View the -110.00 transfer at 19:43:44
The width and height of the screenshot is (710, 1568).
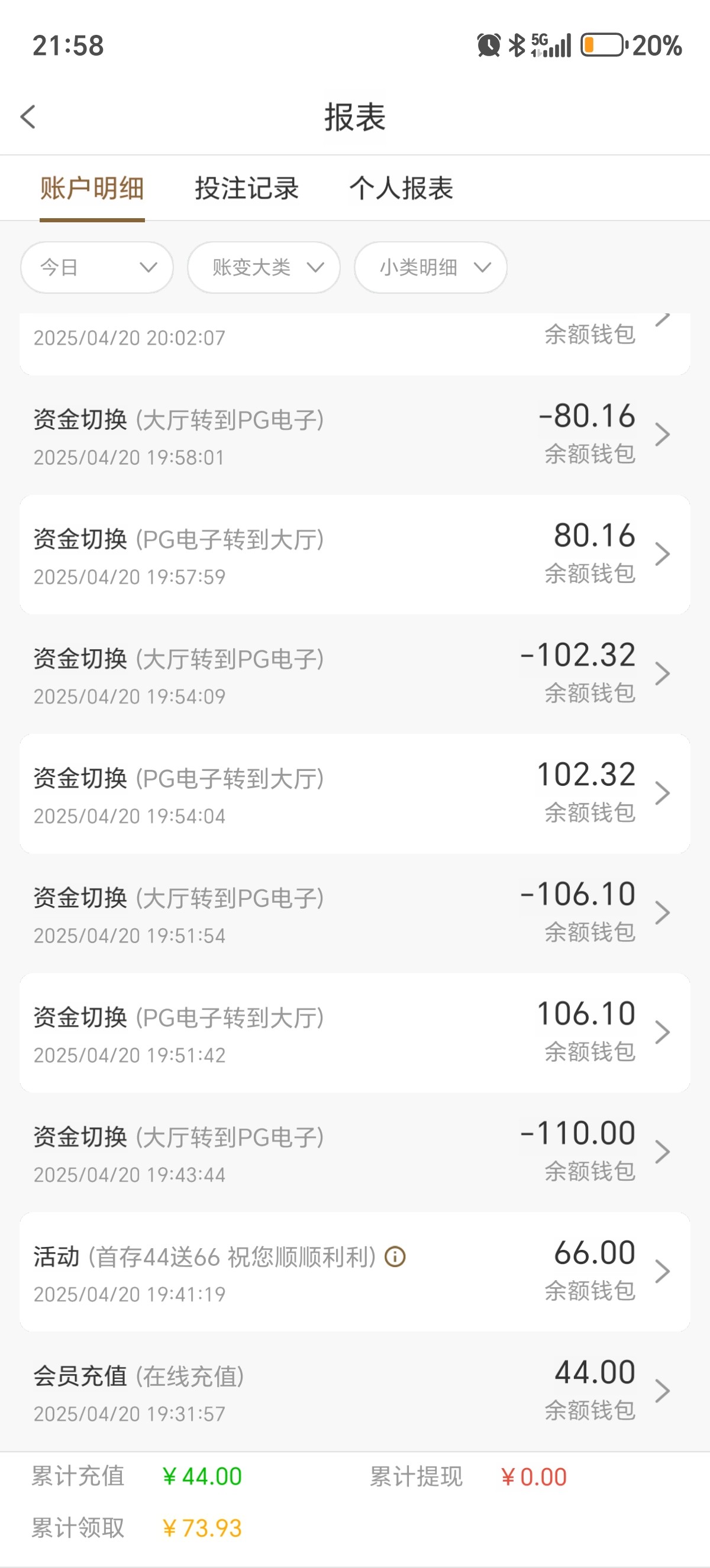[354, 1152]
